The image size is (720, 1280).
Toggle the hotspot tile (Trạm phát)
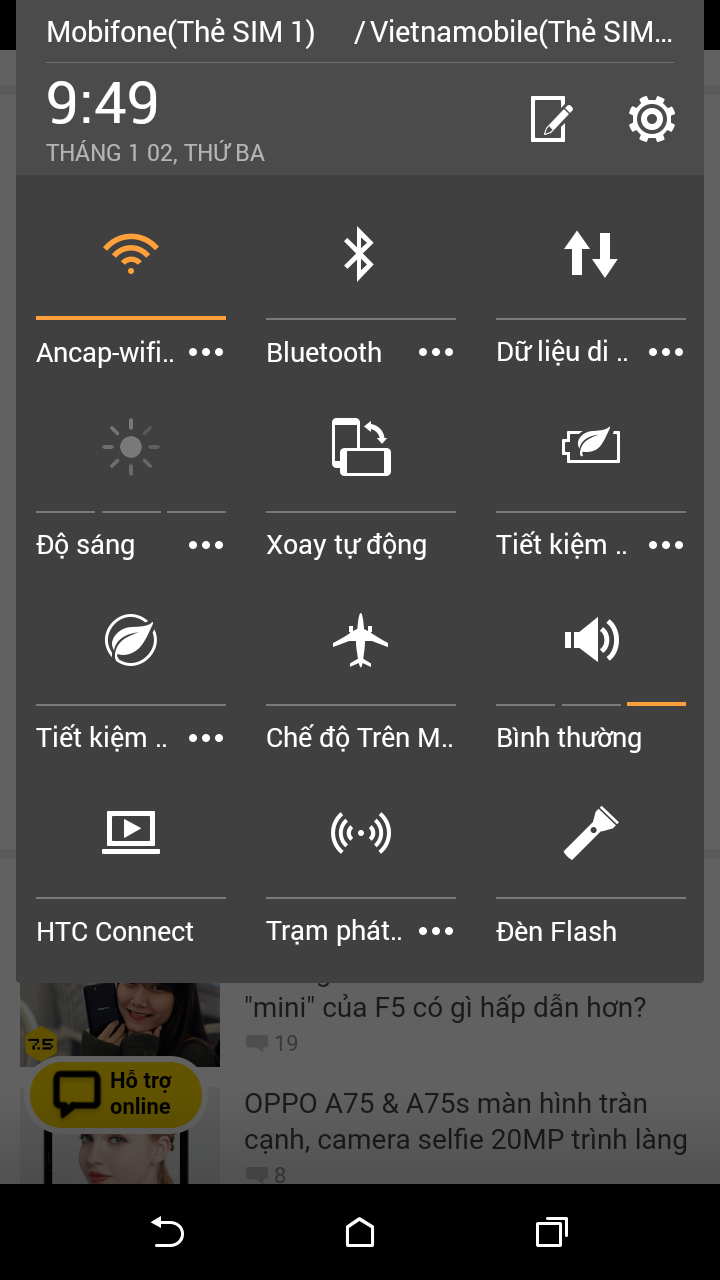pyautogui.click(x=360, y=832)
